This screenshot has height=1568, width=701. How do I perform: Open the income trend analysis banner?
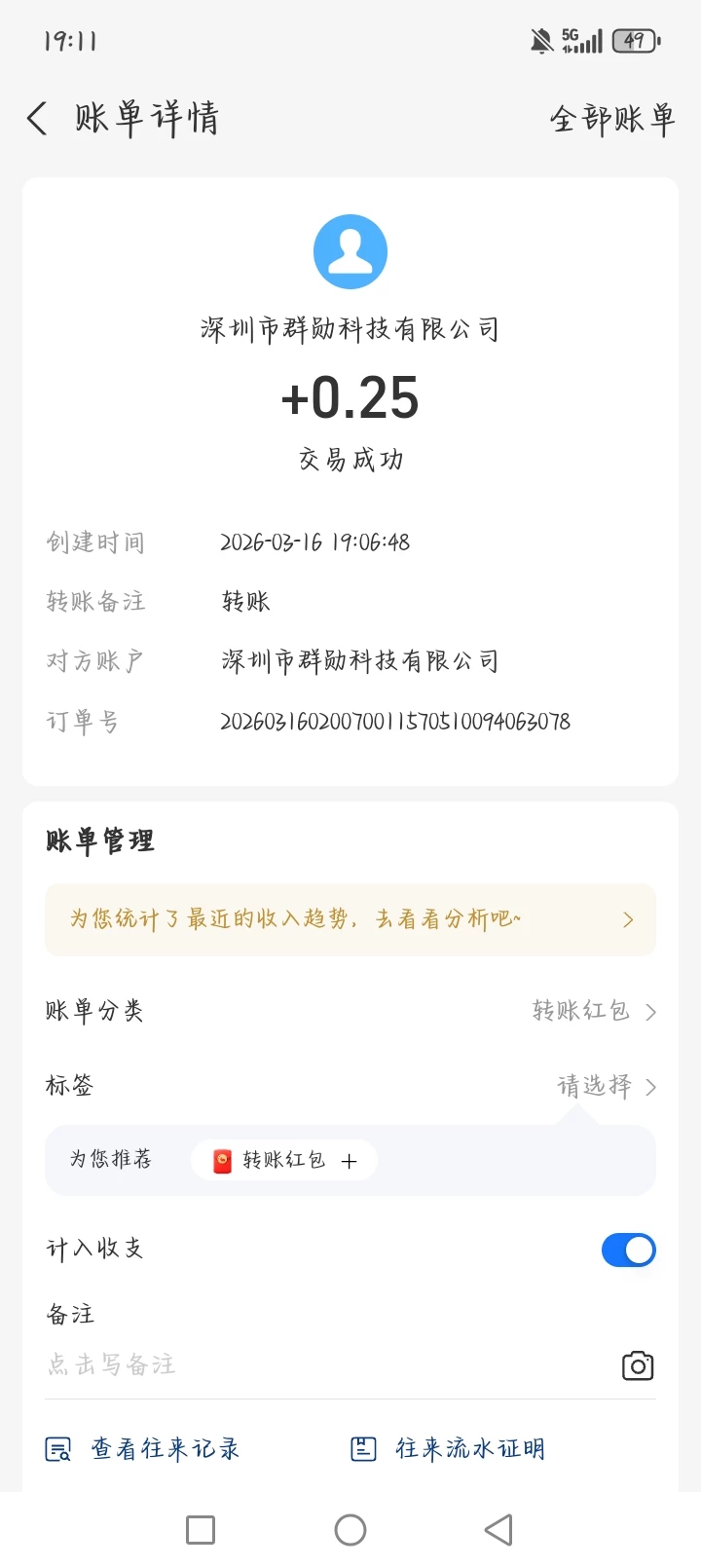[350, 919]
